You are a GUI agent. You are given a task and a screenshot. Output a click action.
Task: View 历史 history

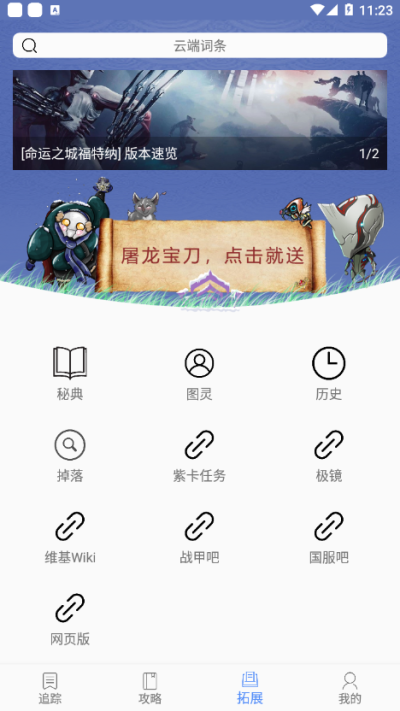point(329,374)
